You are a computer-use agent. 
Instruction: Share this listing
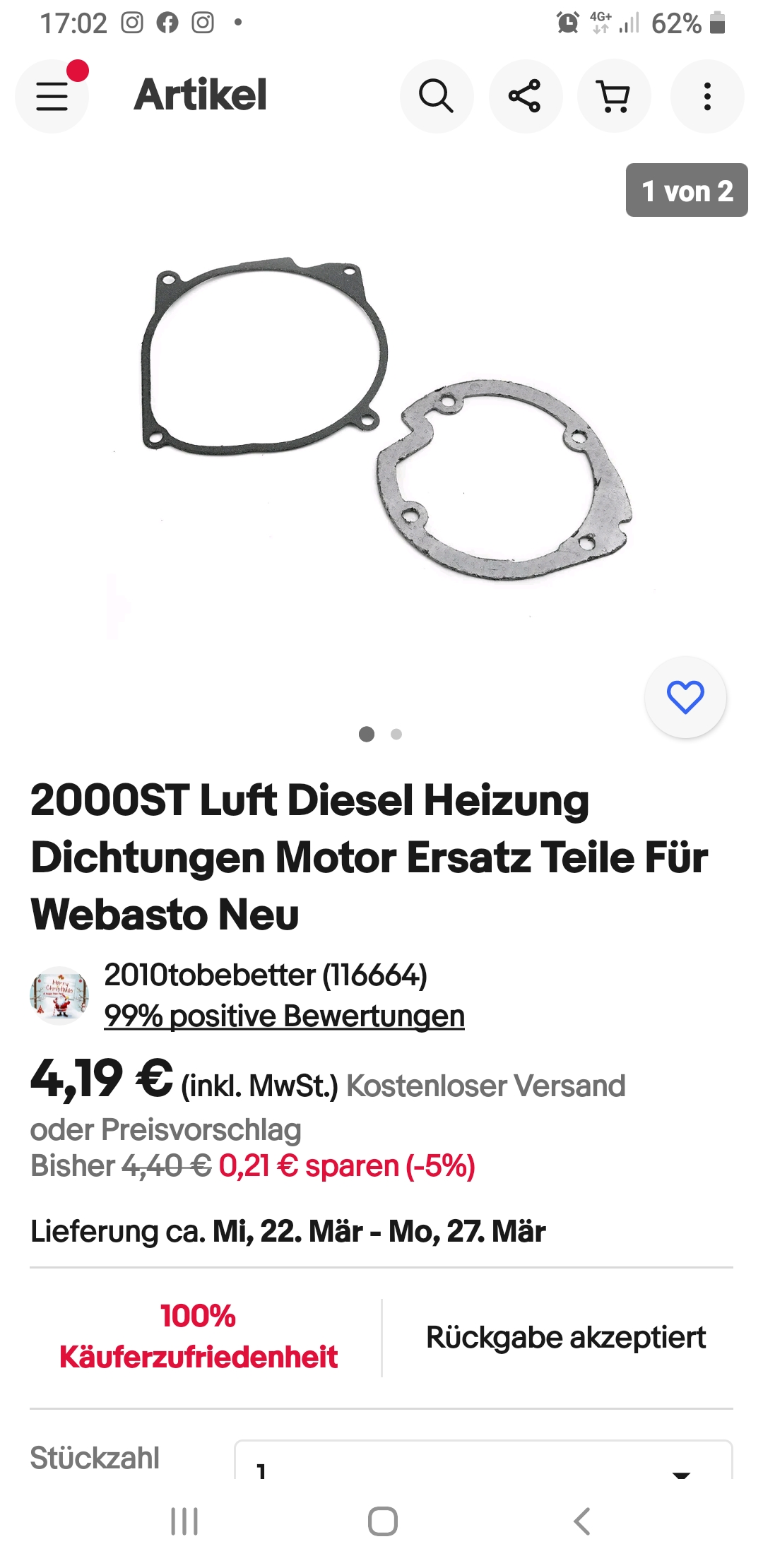[x=525, y=96]
